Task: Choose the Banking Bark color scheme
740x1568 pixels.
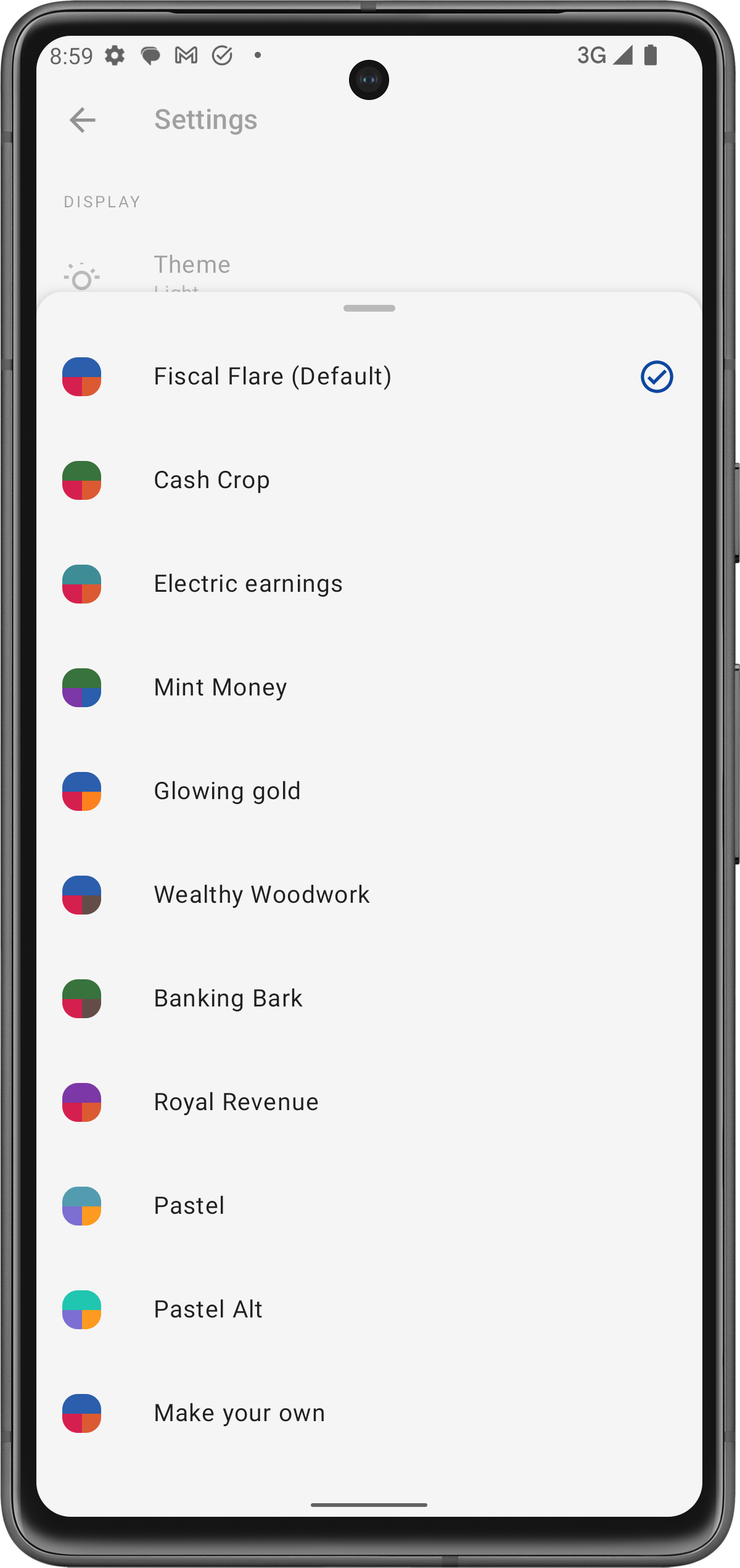Action: click(228, 998)
